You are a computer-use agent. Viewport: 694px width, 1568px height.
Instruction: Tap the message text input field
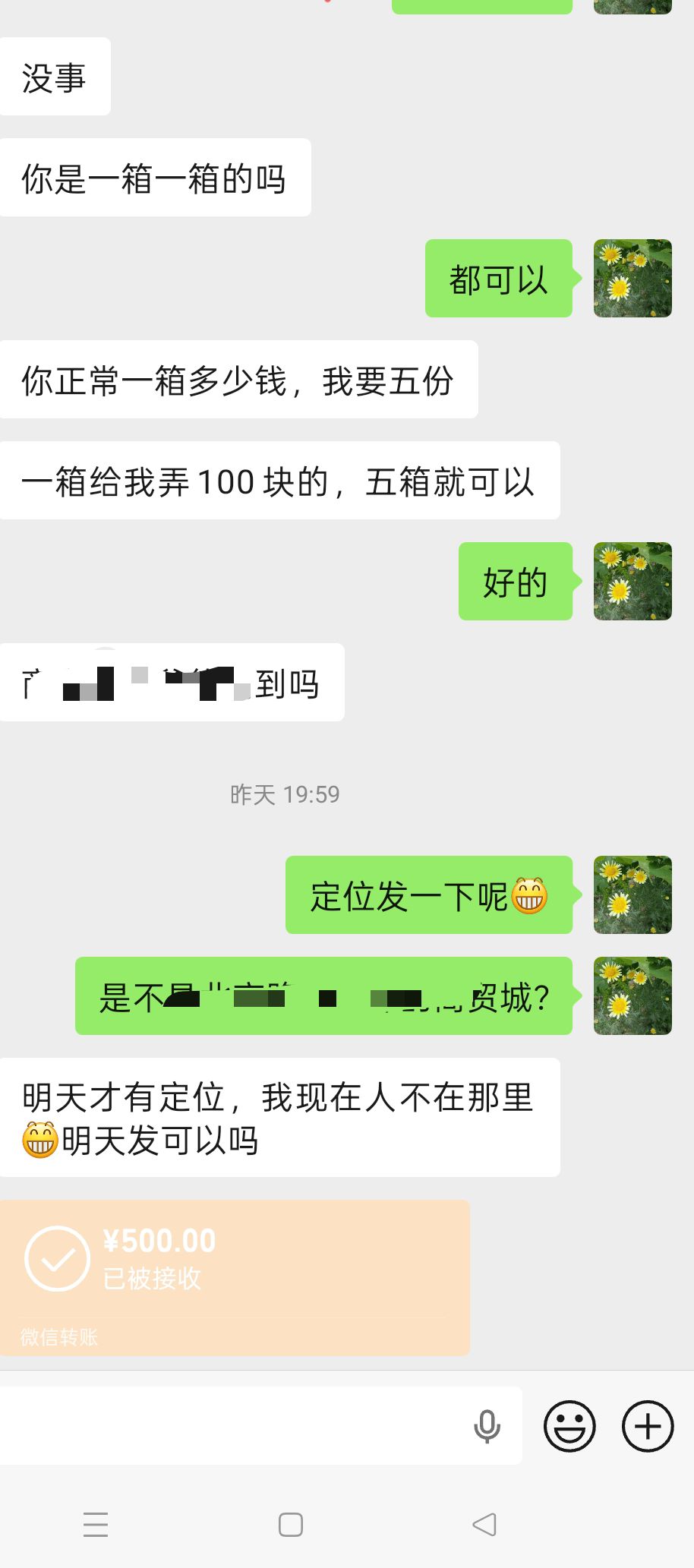228,1426
